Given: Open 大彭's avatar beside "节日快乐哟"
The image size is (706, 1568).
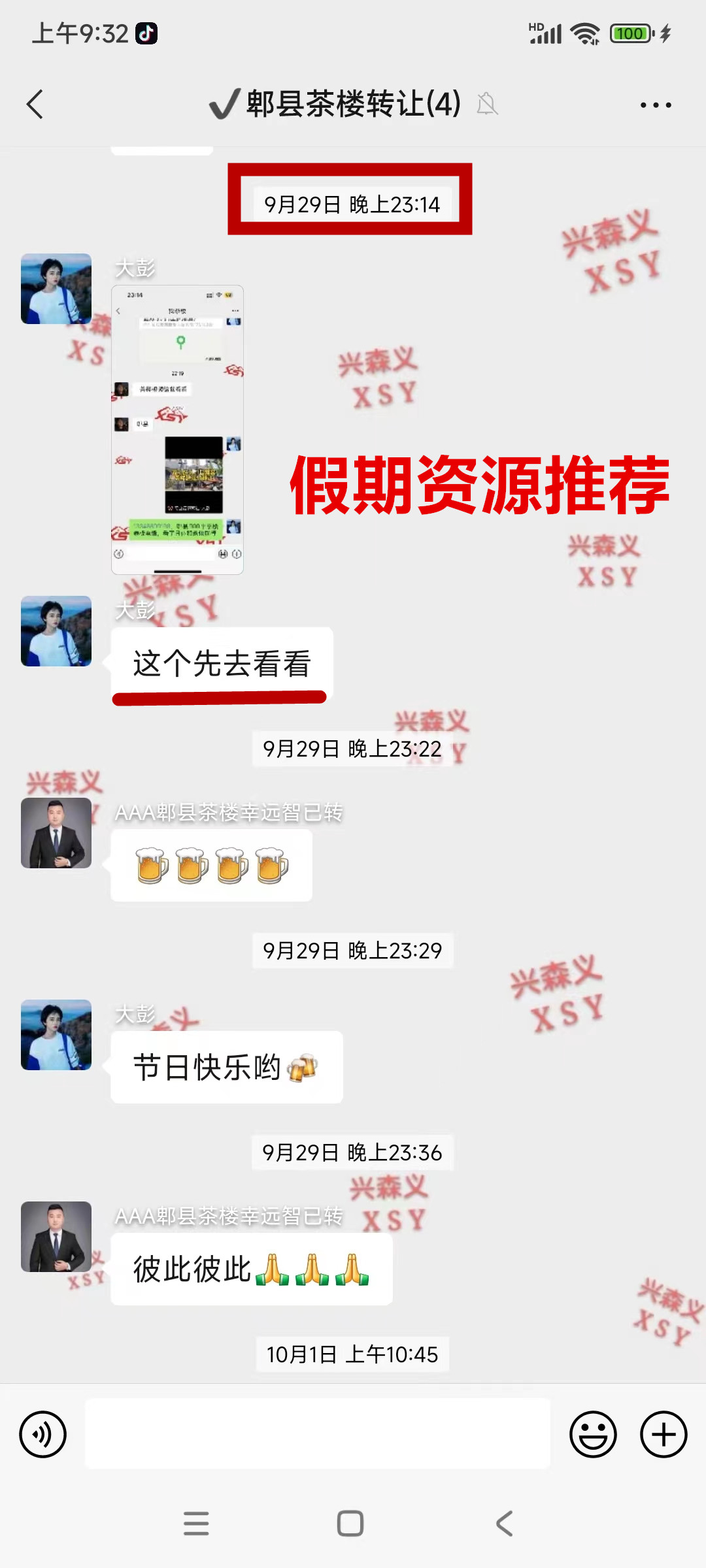Looking at the screenshot, I should click(x=56, y=1035).
